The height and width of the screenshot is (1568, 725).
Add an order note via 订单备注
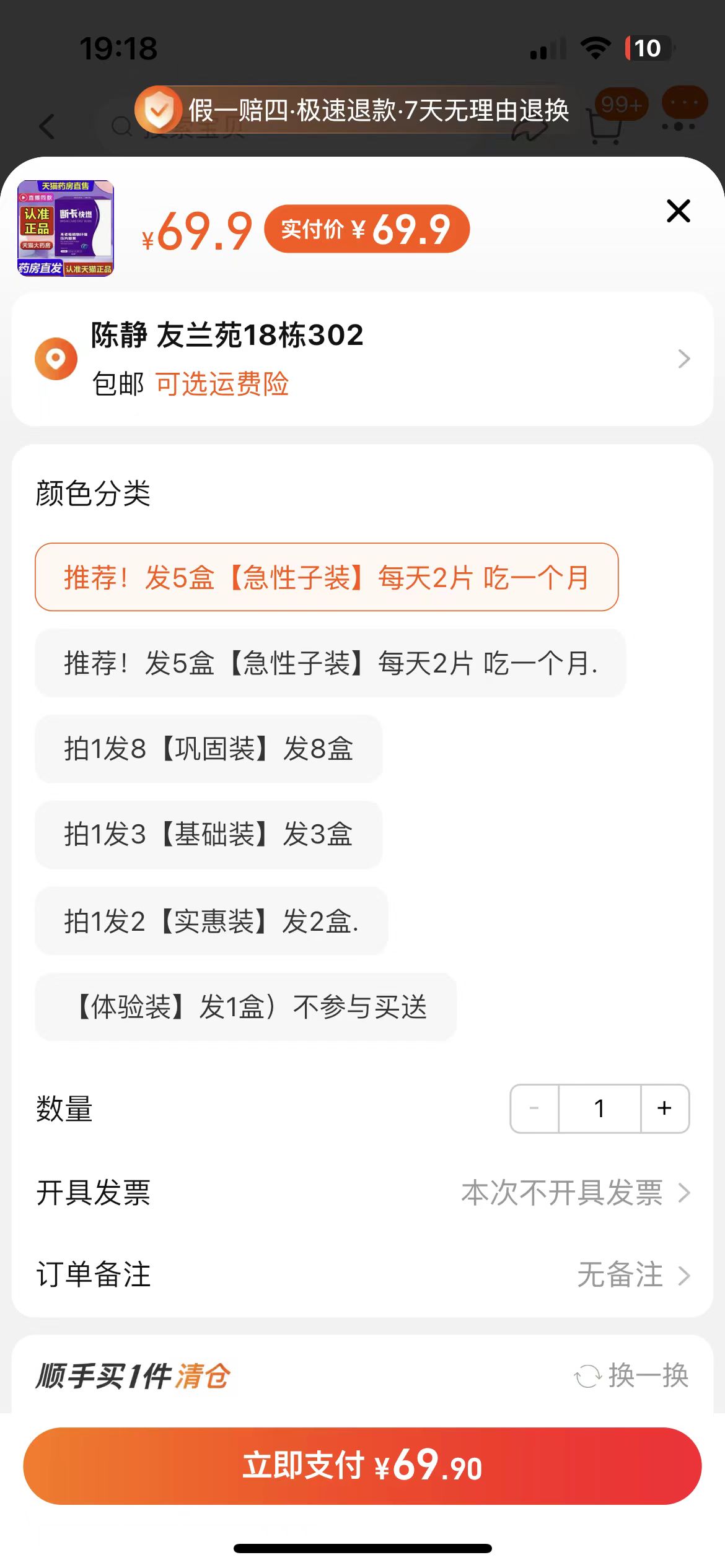point(362,1275)
